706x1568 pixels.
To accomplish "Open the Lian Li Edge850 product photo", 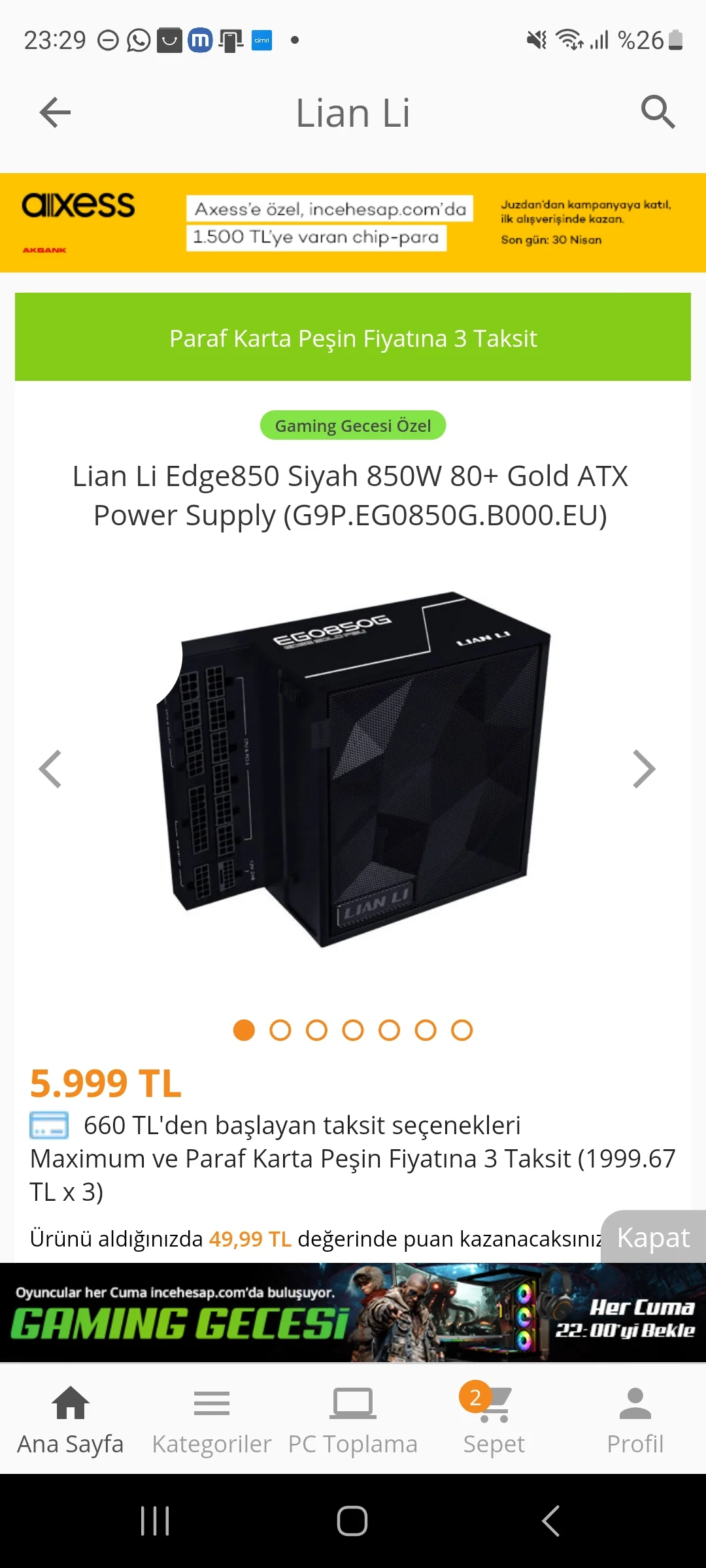I will [x=353, y=769].
